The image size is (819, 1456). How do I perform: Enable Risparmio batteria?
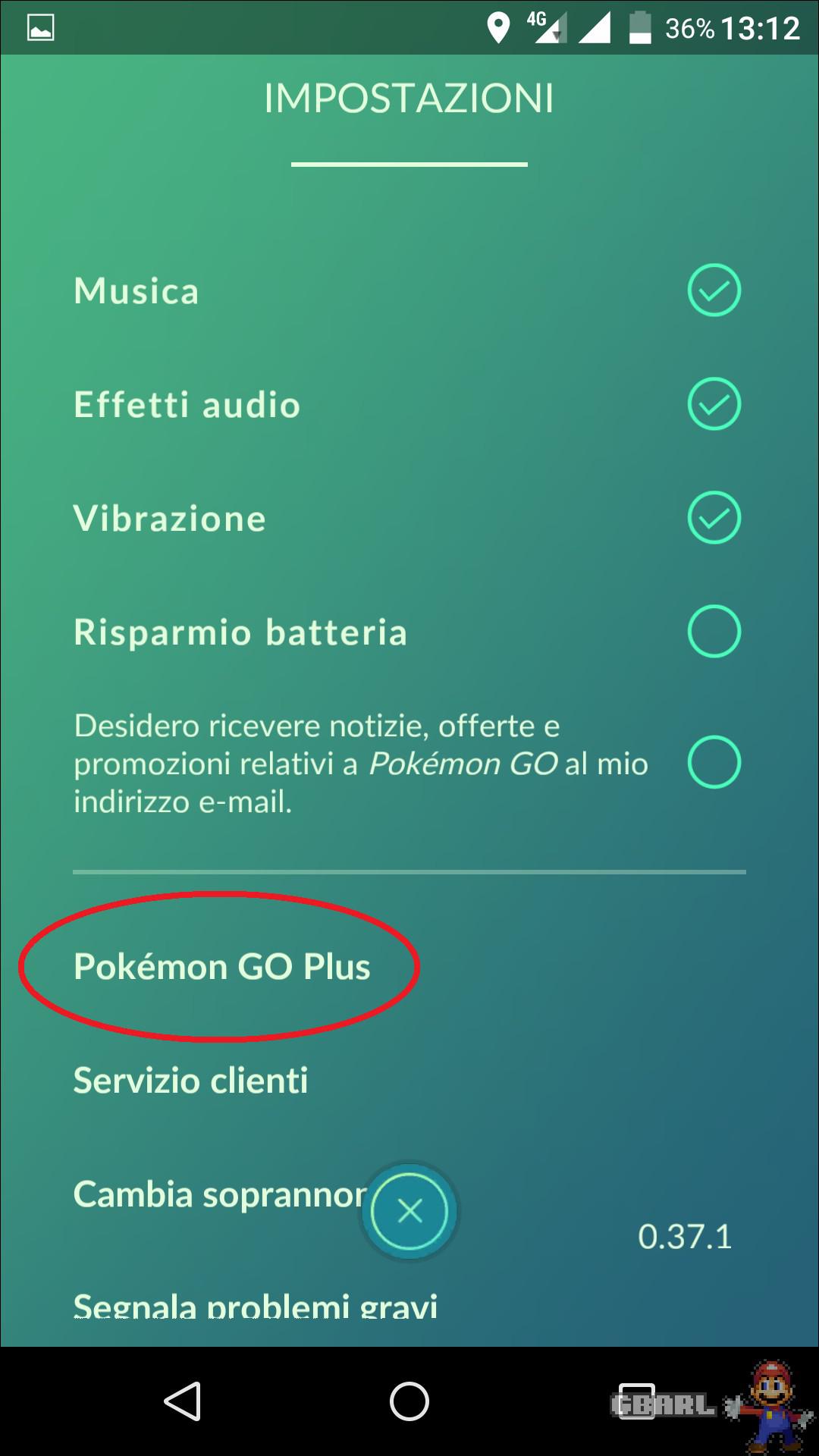(714, 632)
